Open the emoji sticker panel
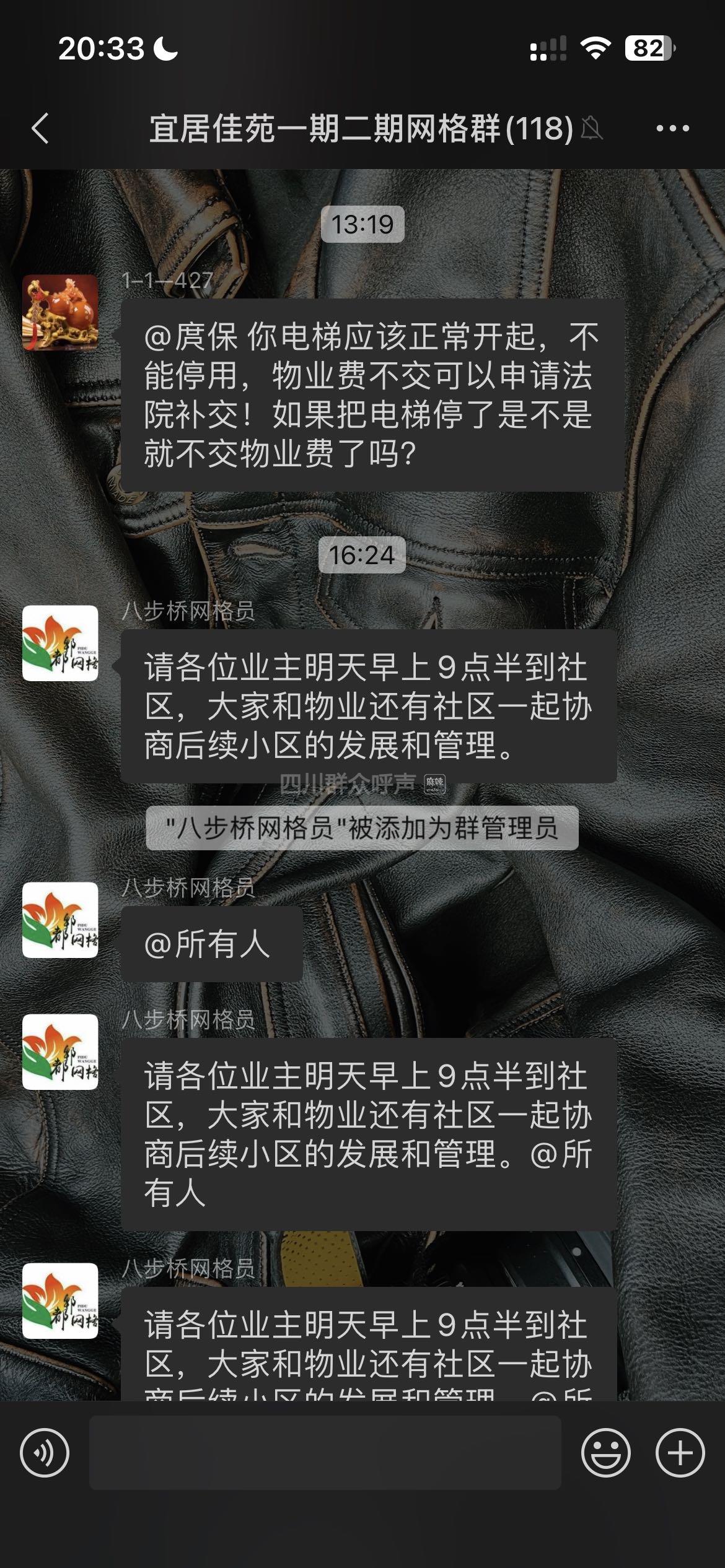The width and height of the screenshot is (725, 1568). click(x=605, y=1452)
